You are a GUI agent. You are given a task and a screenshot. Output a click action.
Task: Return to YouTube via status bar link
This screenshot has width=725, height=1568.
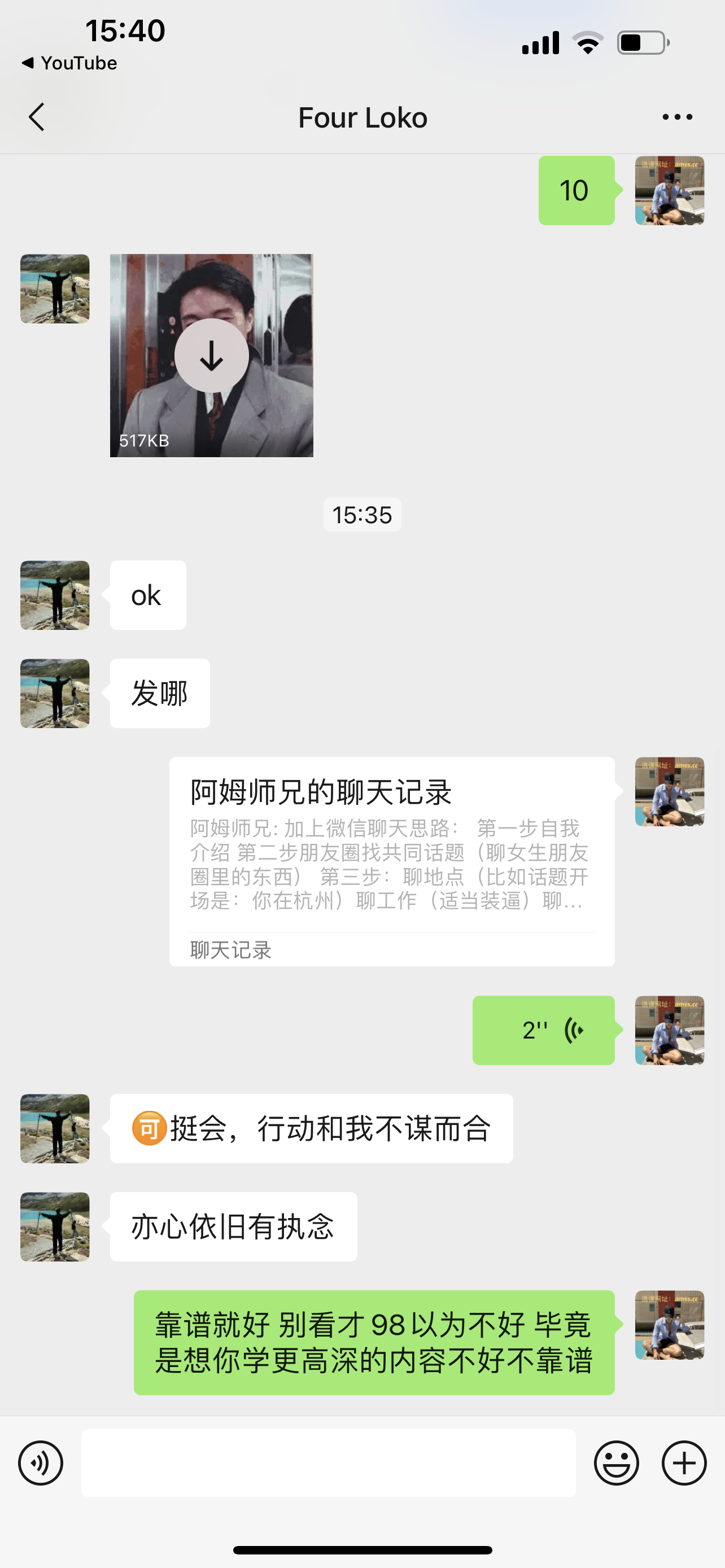click(69, 63)
